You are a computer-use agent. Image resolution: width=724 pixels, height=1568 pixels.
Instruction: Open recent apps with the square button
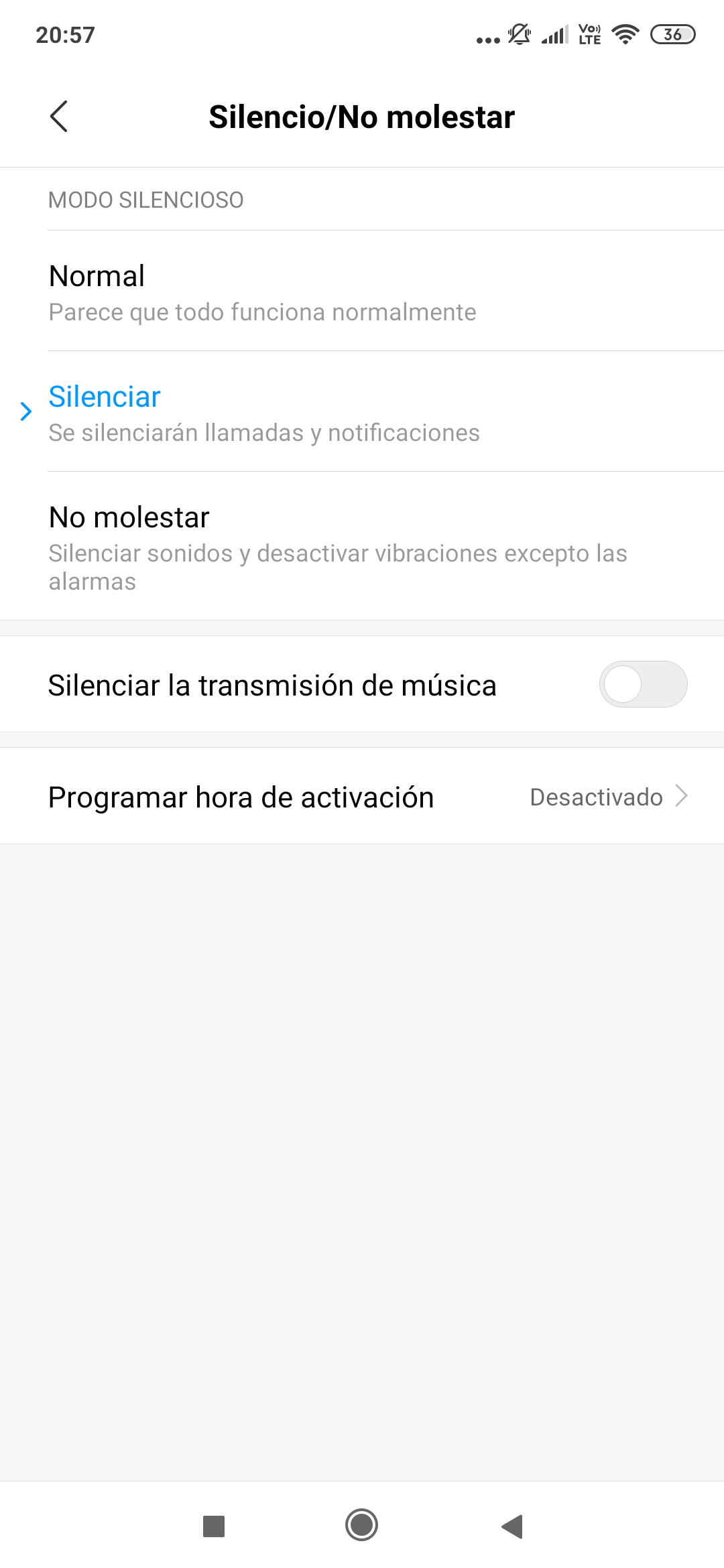click(x=214, y=1526)
